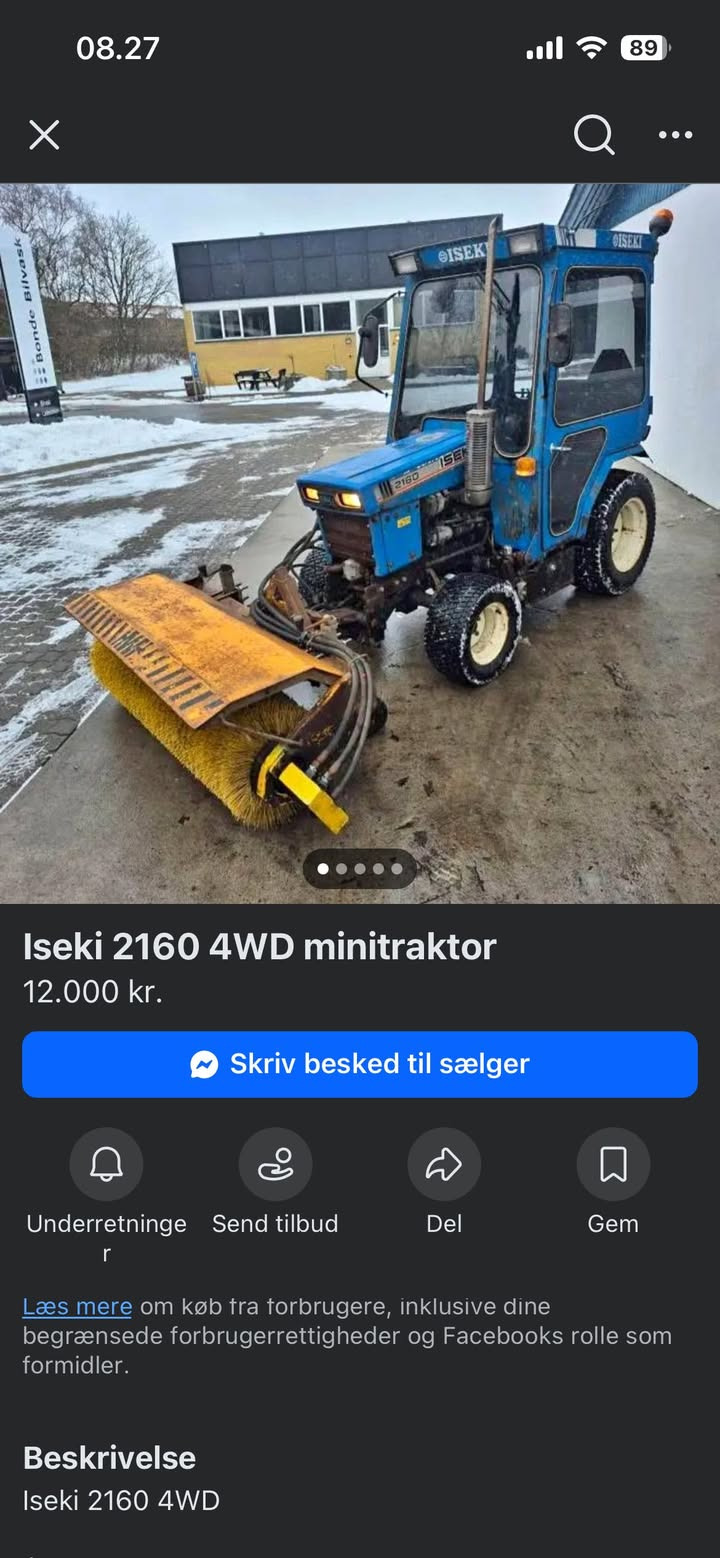Image resolution: width=720 pixels, height=1558 pixels.
Task: Tap the battery indicator showing 89
Action: (x=644, y=46)
